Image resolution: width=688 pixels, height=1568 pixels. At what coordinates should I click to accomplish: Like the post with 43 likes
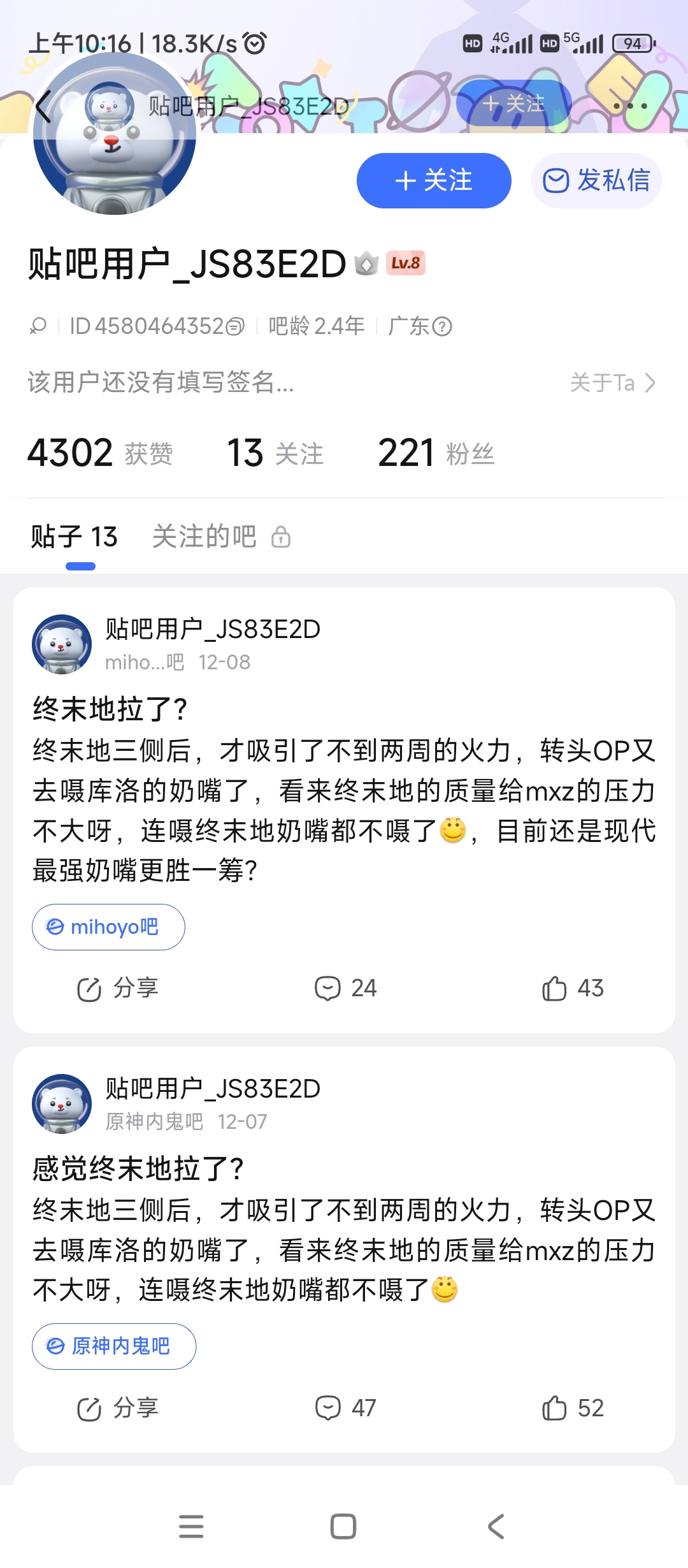[x=572, y=989]
